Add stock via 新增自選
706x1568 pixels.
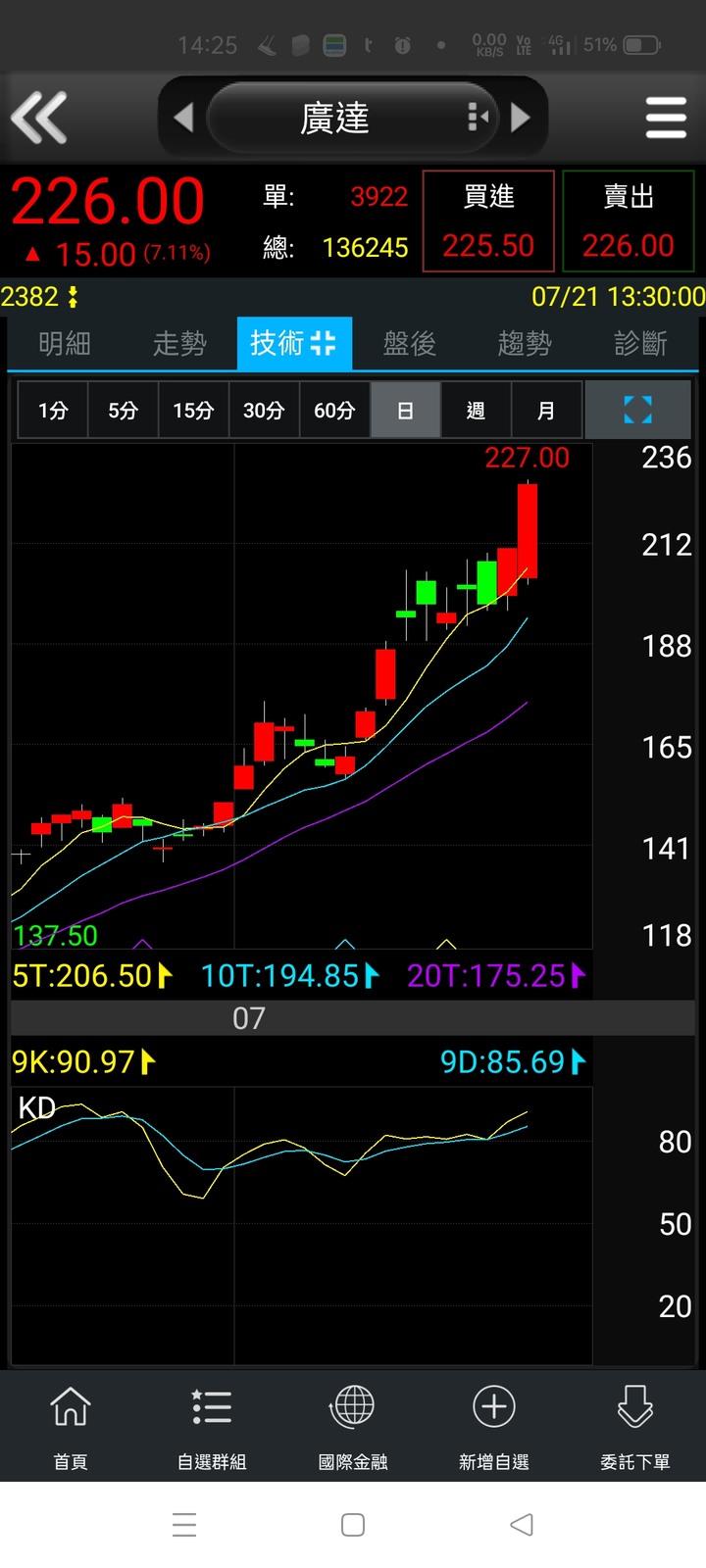coord(494,1427)
